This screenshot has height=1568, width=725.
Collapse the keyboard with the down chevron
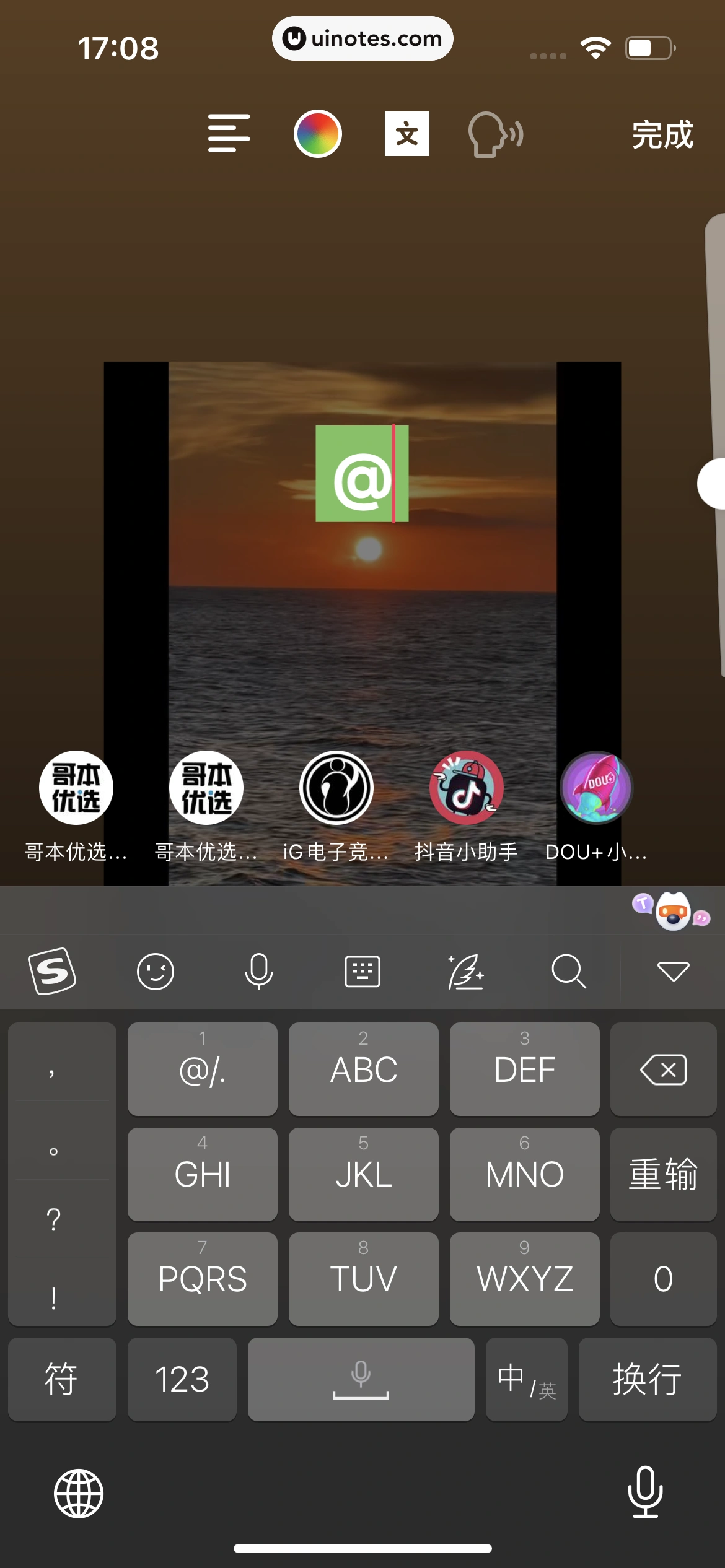[673, 971]
